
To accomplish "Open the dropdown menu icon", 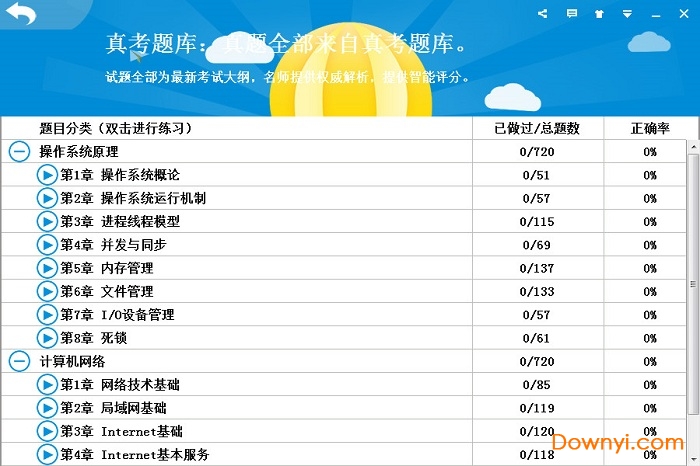I will (627, 14).
